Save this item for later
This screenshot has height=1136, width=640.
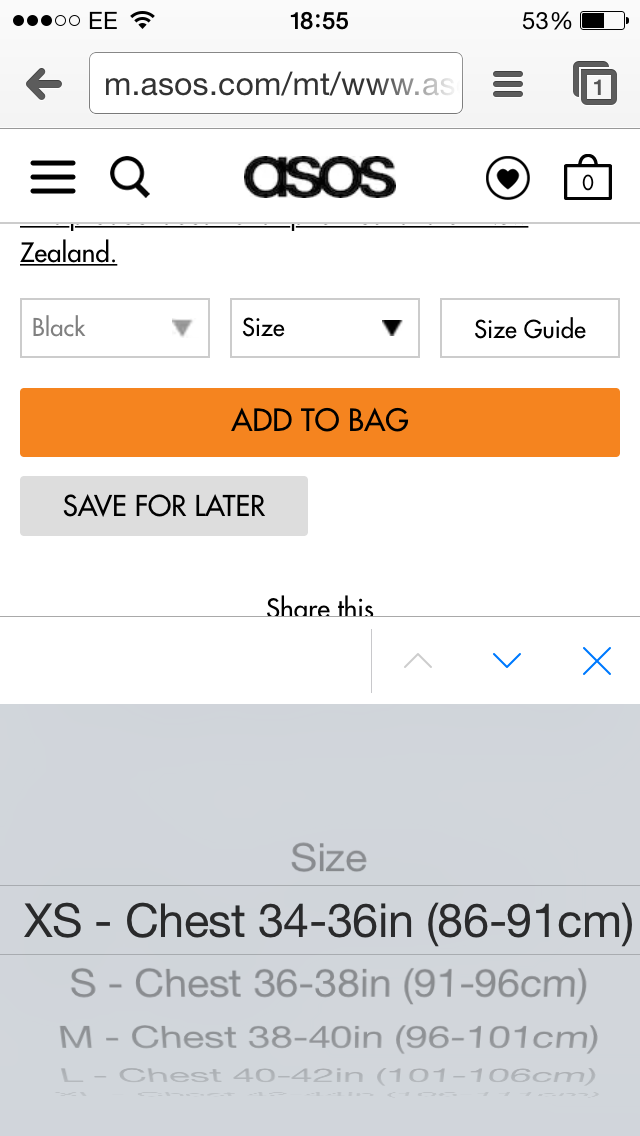click(164, 506)
